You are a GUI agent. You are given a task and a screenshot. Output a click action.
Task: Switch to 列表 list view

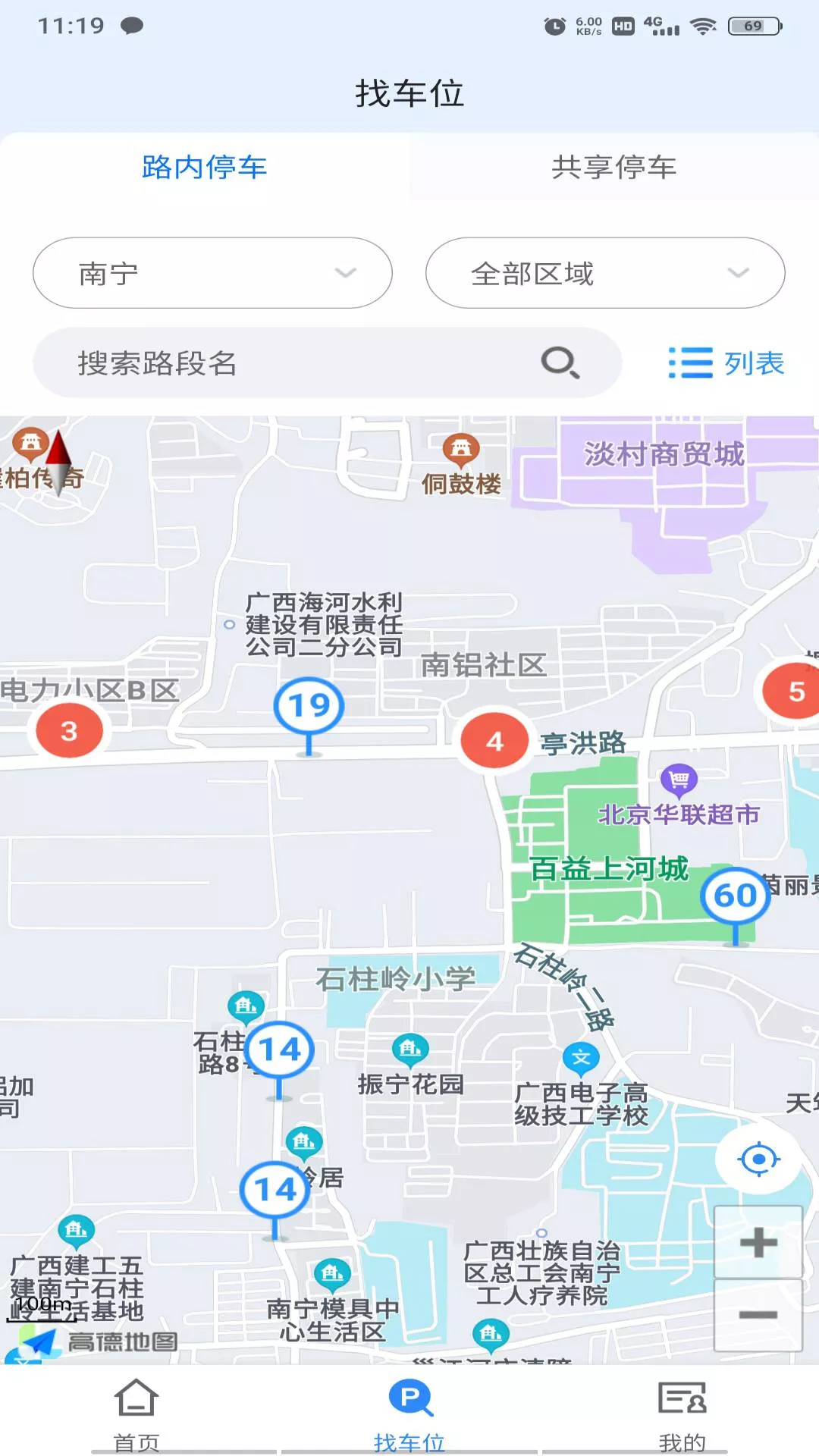[726, 363]
